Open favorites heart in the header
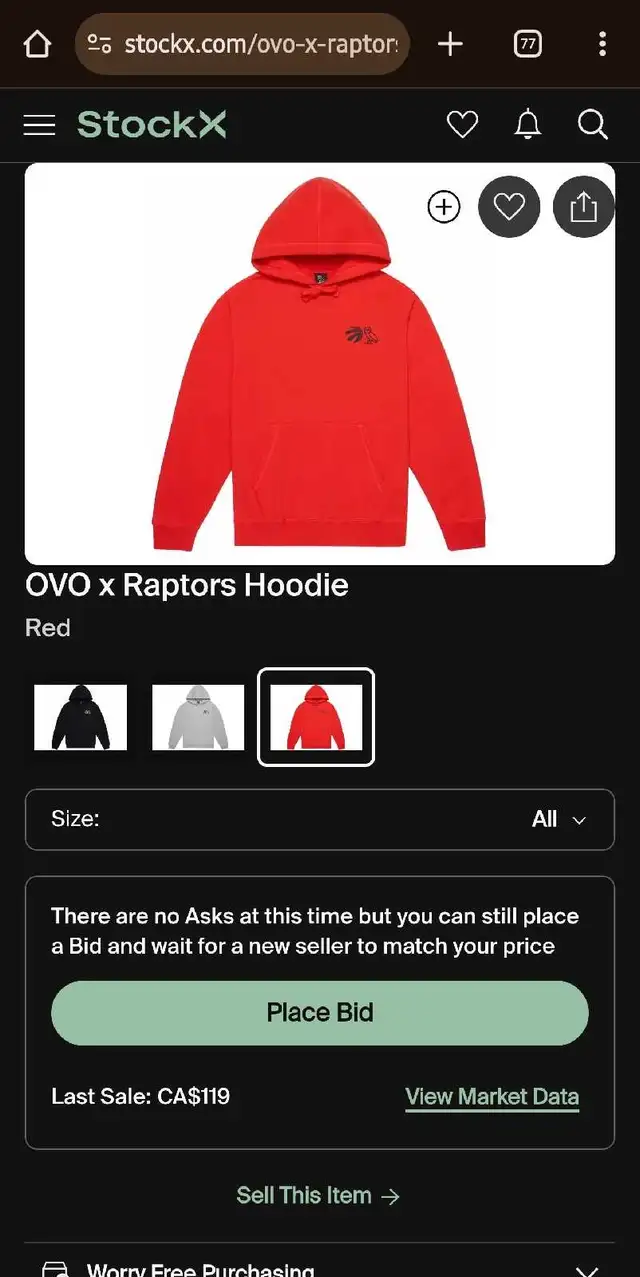Screen dimensions: 640x1277 click(462, 125)
